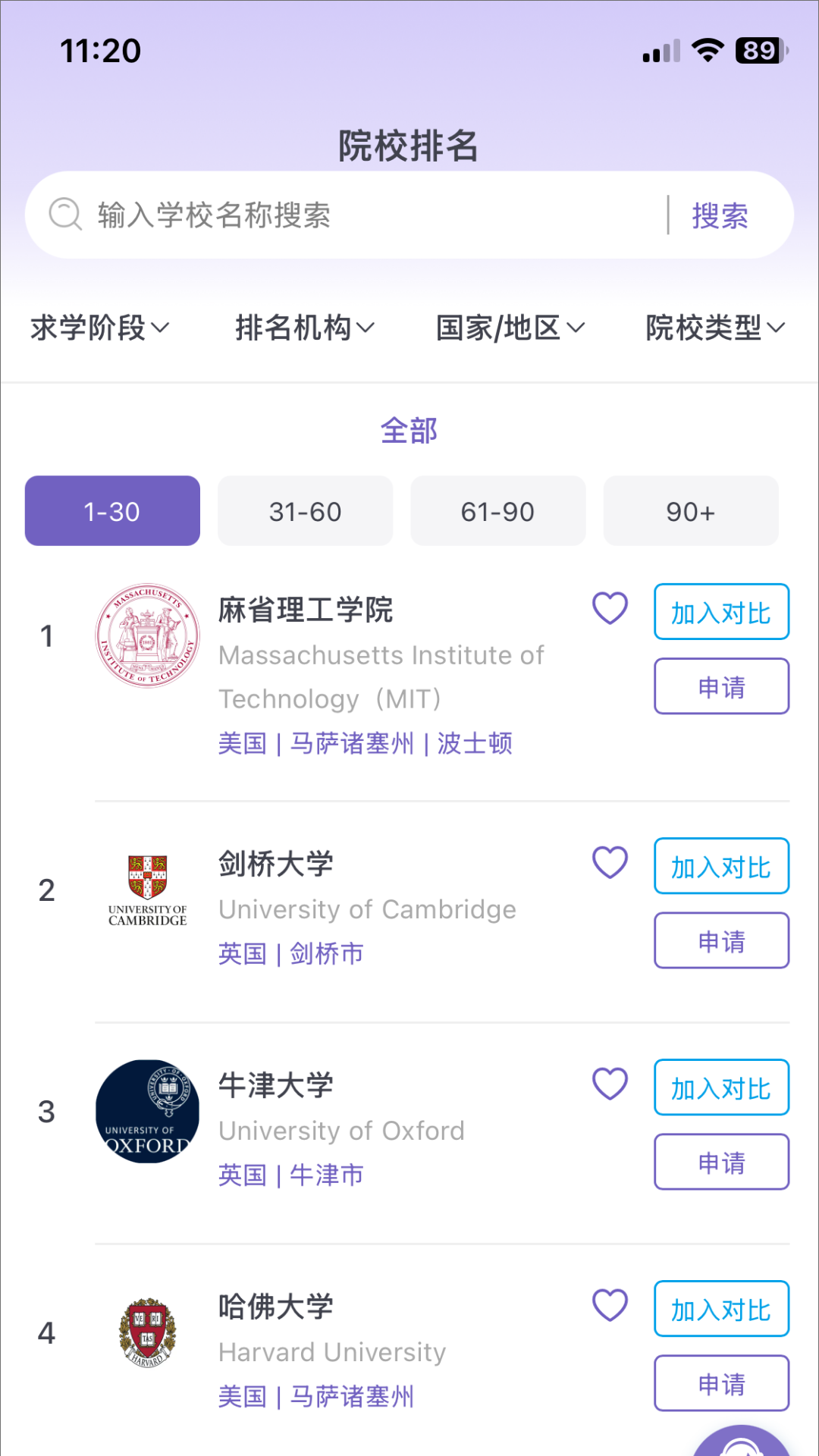Click the Harvard University crest logo
The image size is (819, 1456).
click(148, 1333)
